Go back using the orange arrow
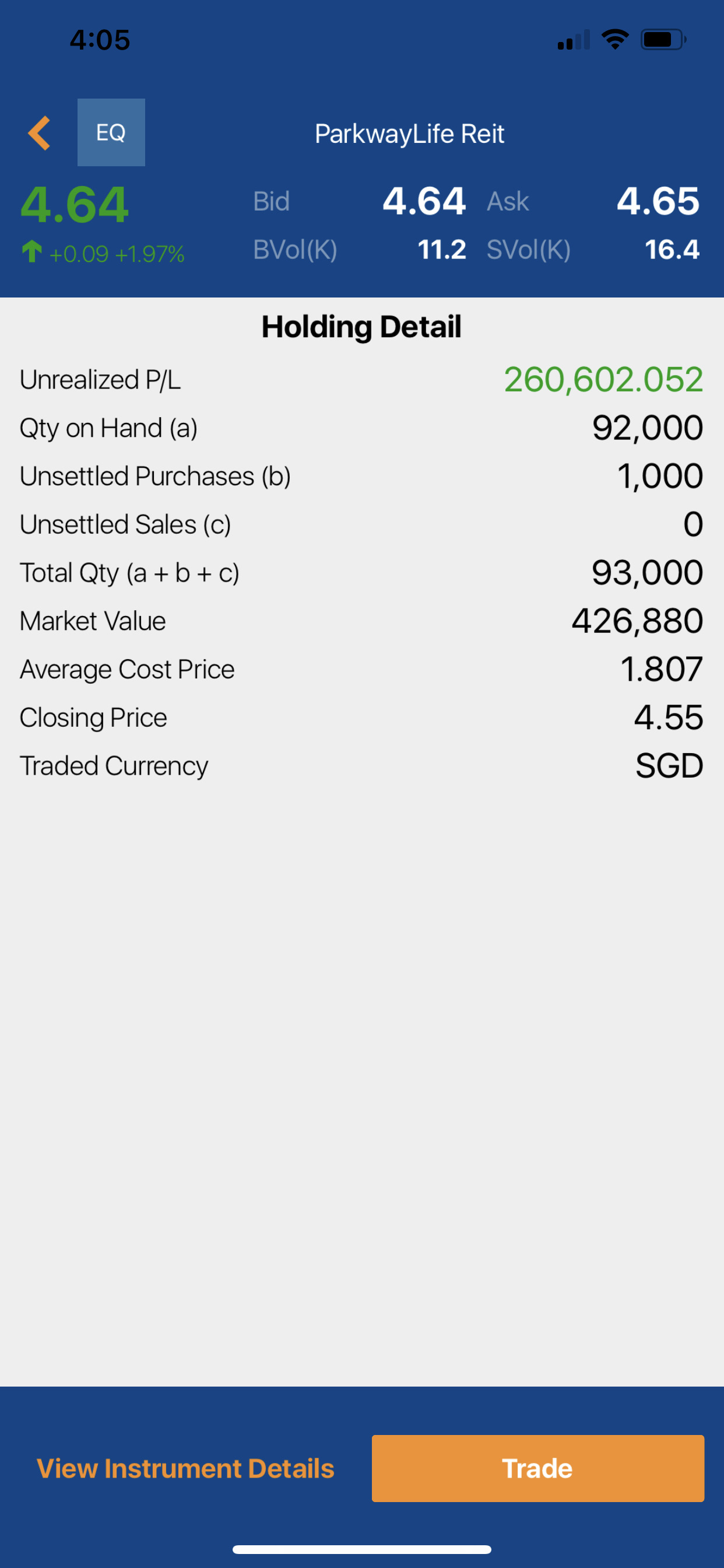Image resolution: width=724 pixels, height=1568 pixels. coord(40,132)
